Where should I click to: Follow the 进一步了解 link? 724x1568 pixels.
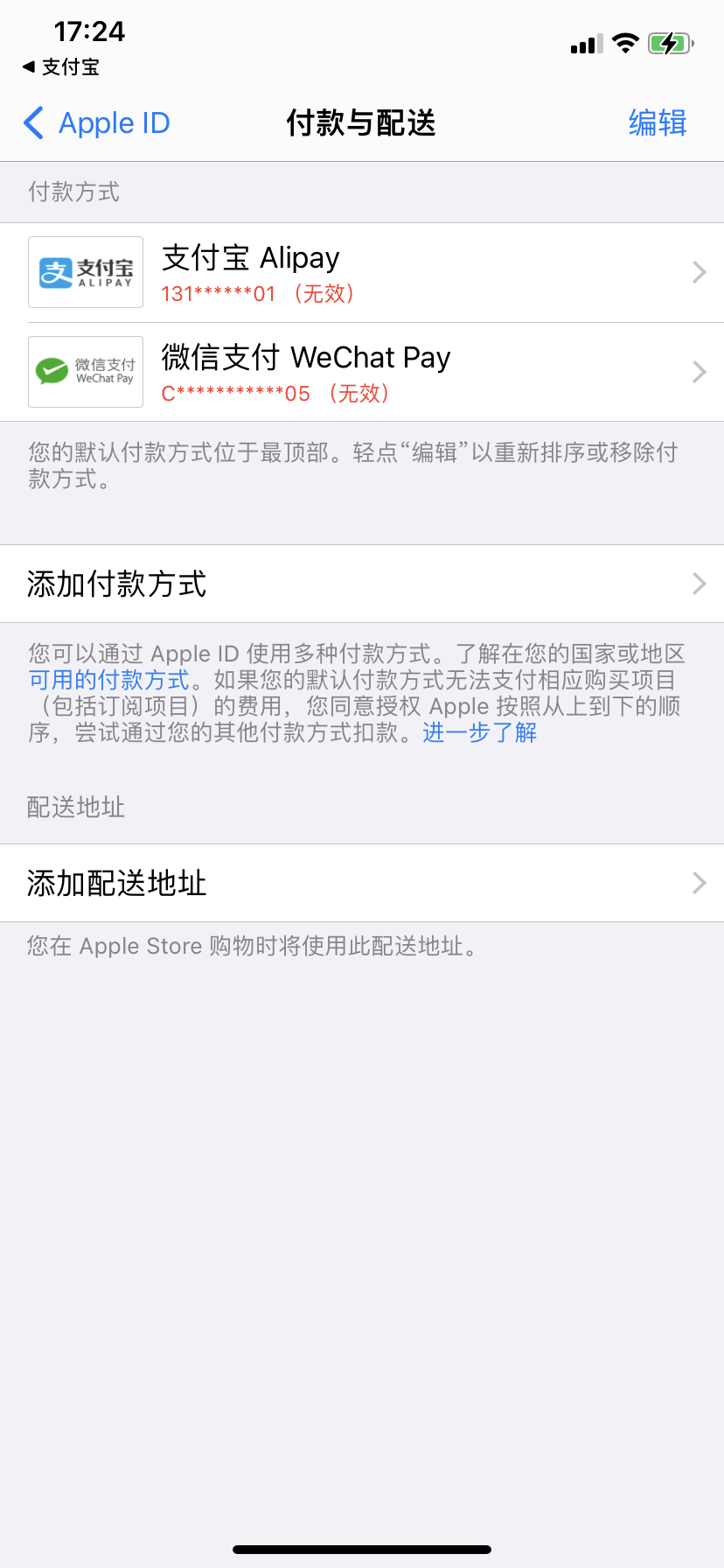[479, 732]
